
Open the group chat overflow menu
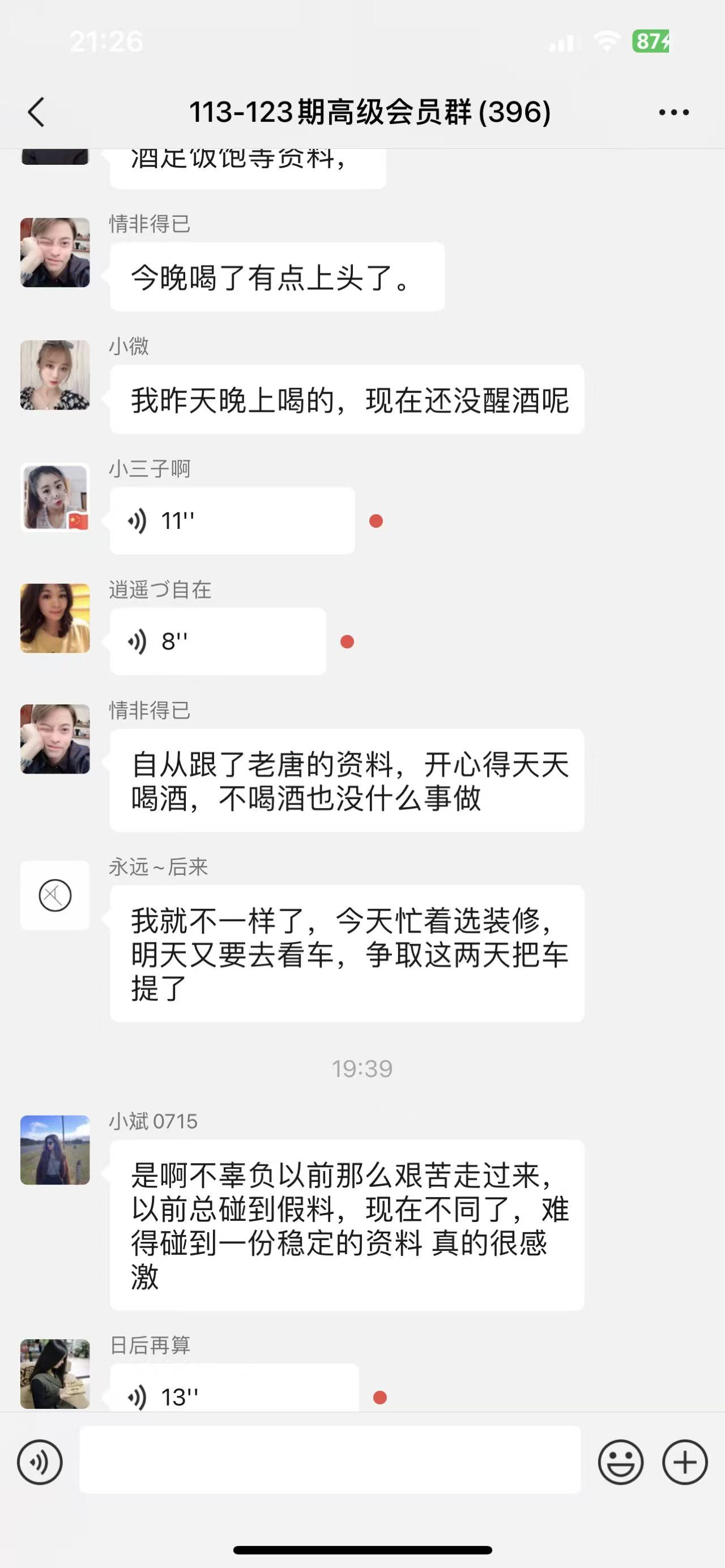click(x=674, y=113)
